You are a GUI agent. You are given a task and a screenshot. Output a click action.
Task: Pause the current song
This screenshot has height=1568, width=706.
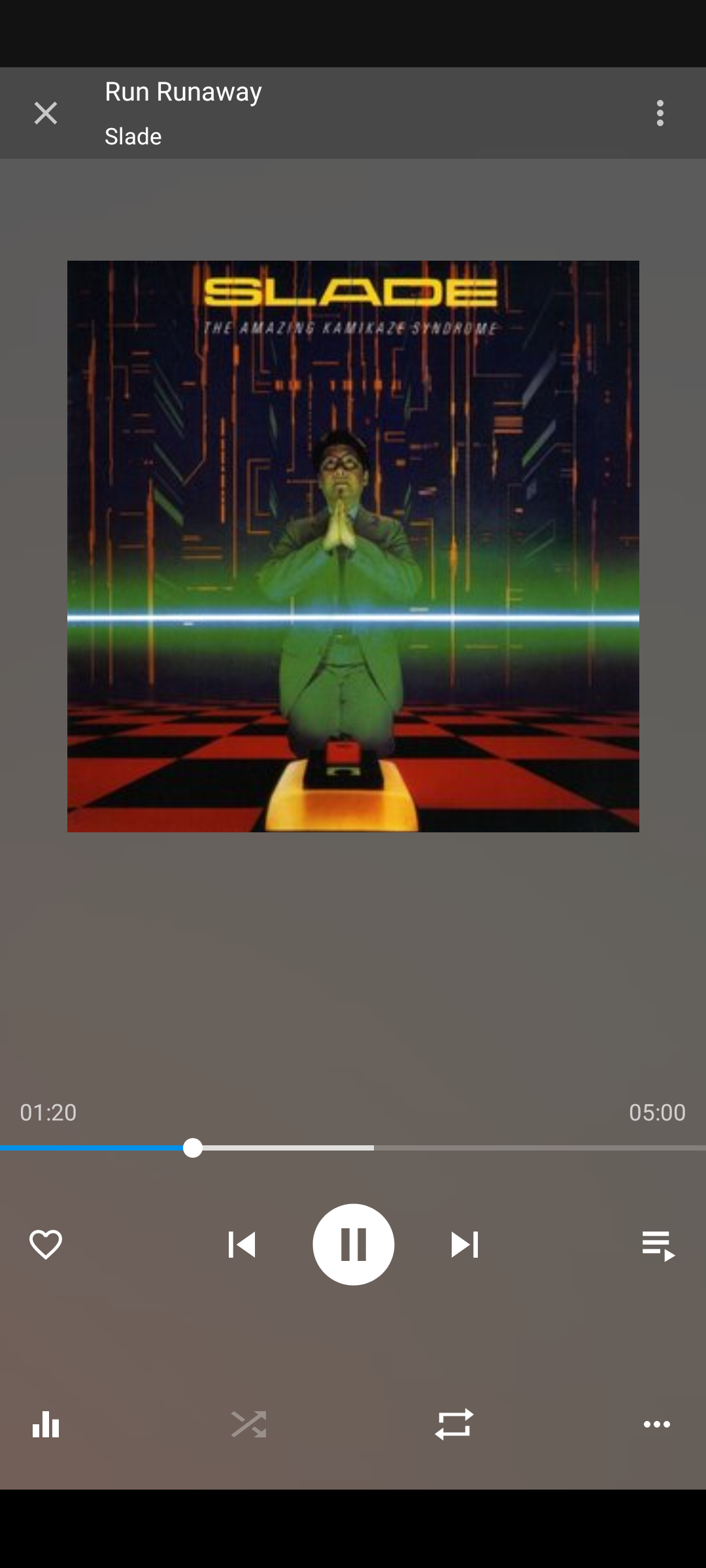coord(353,1245)
